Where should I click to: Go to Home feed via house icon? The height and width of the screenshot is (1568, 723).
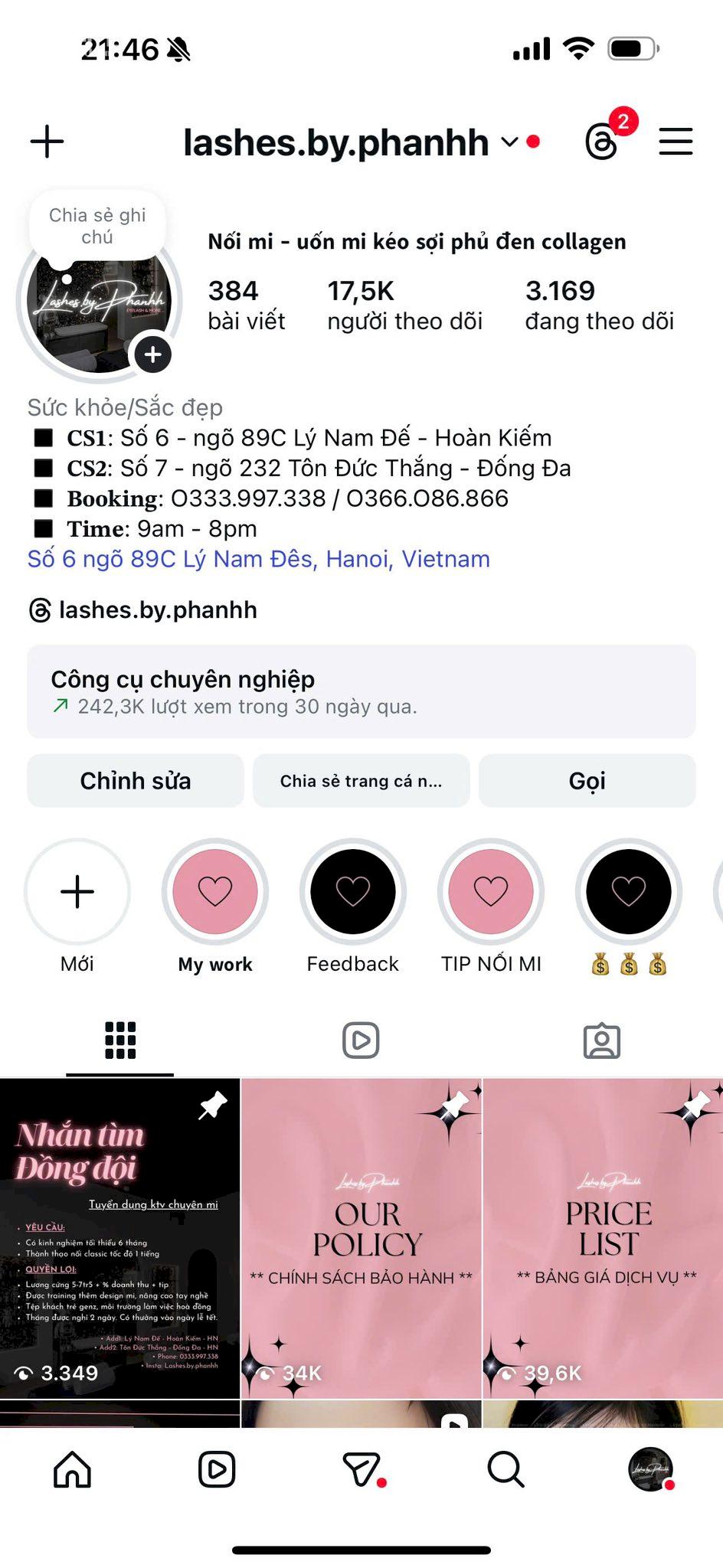[72, 1469]
